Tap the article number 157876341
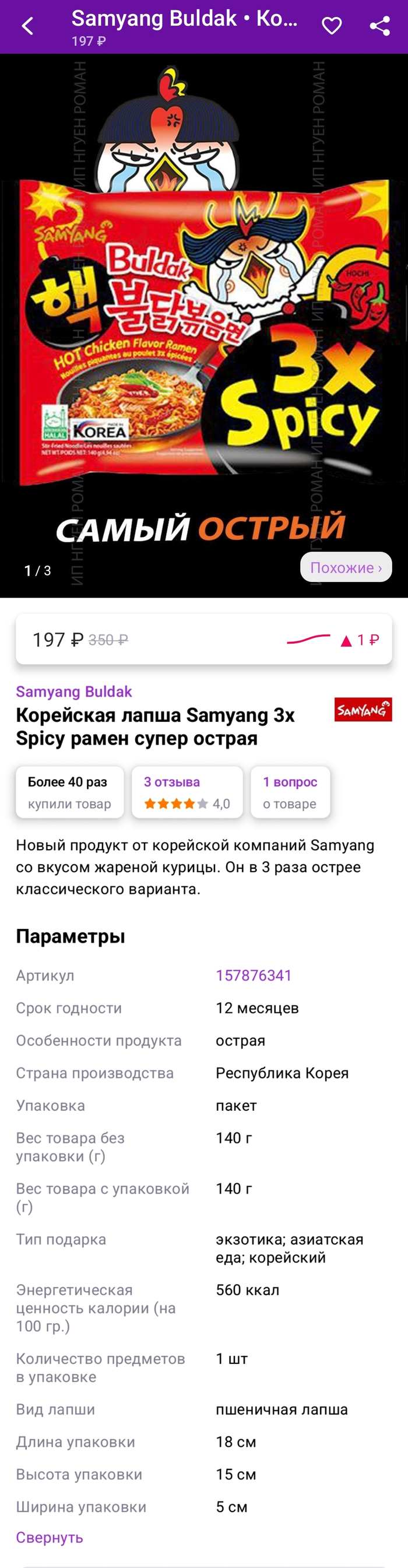This screenshot has width=408, height=1568. tap(254, 975)
